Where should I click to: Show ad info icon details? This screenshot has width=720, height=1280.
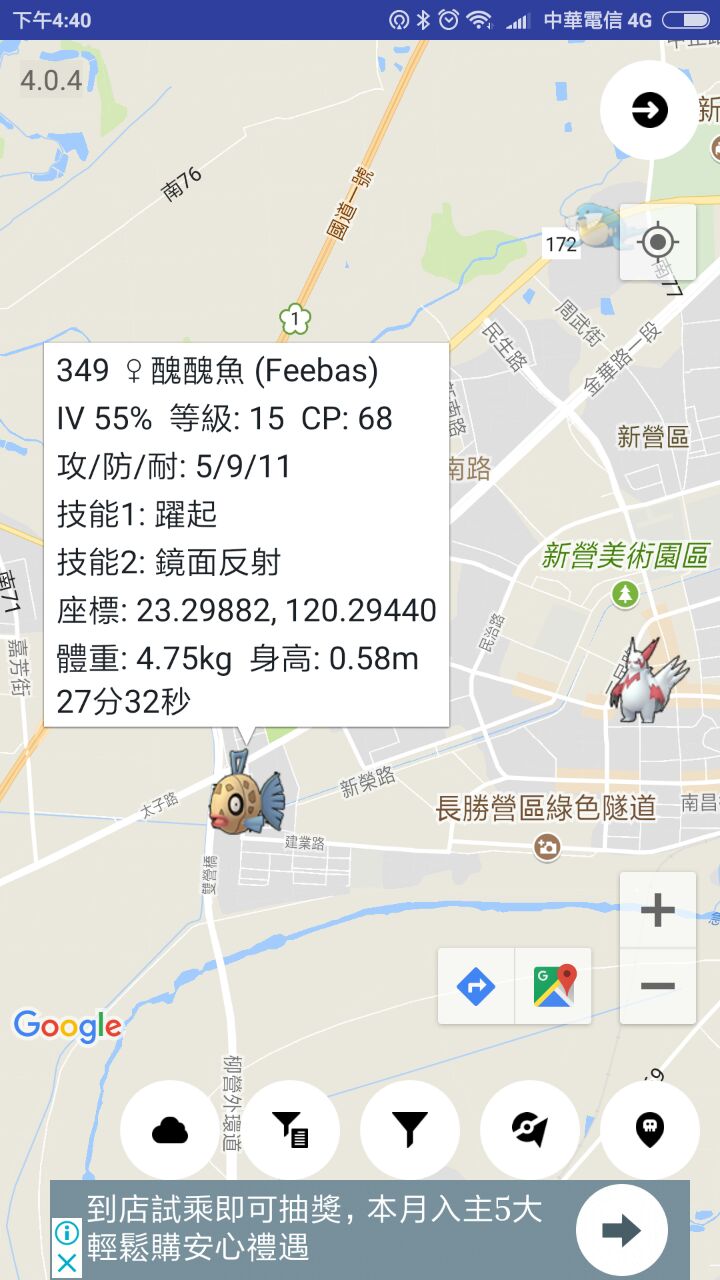pyautogui.click(x=67, y=1232)
